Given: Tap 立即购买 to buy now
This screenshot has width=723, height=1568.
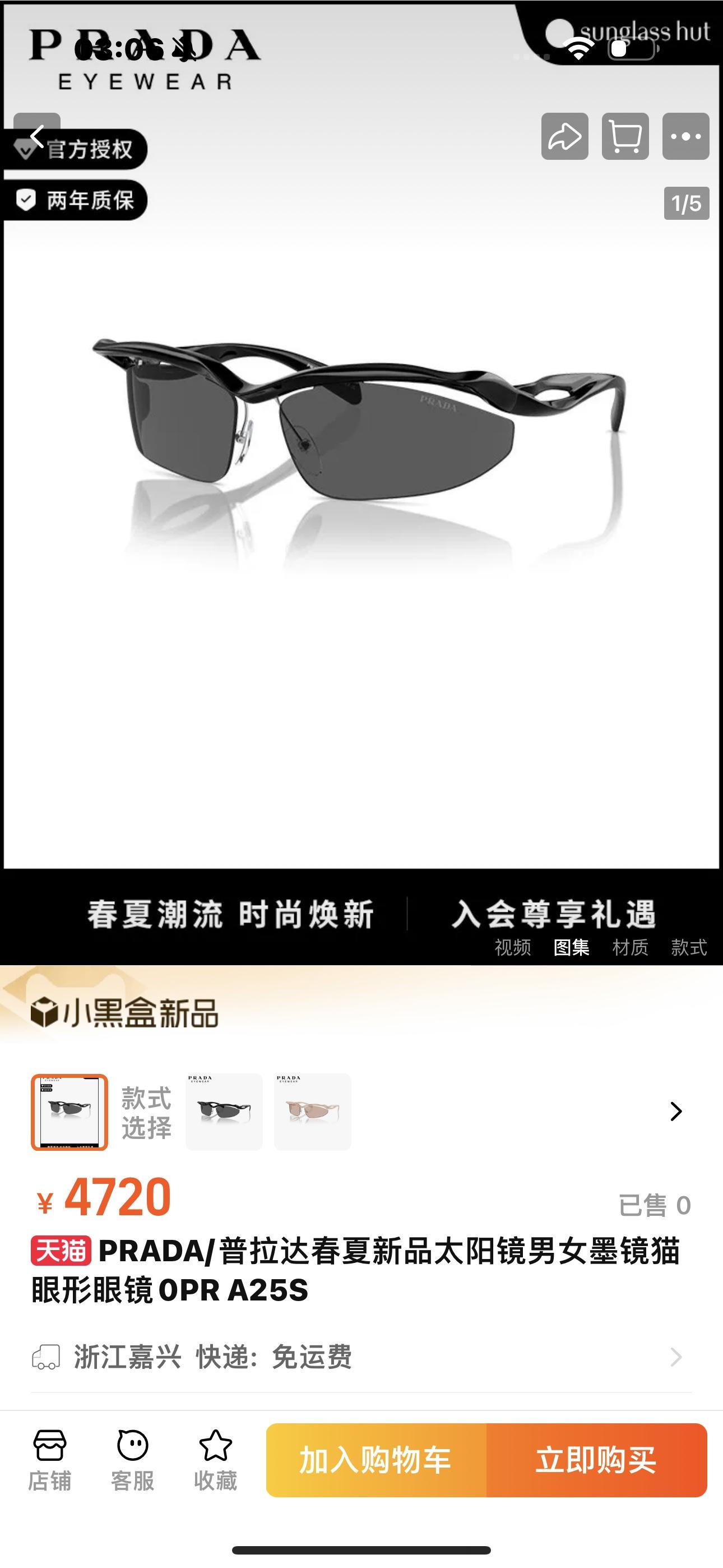Looking at the screenshot, I should [x=596, y=1460].
